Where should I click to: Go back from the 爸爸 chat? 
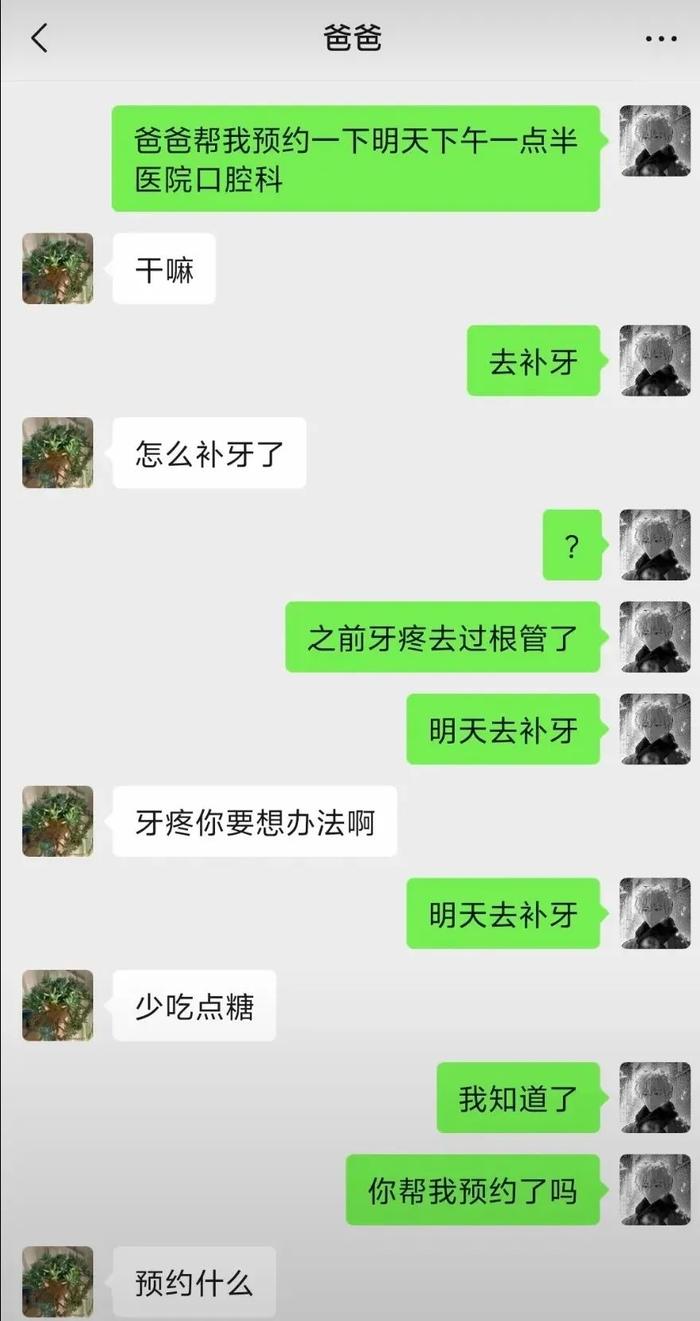(x=40, y=39)
